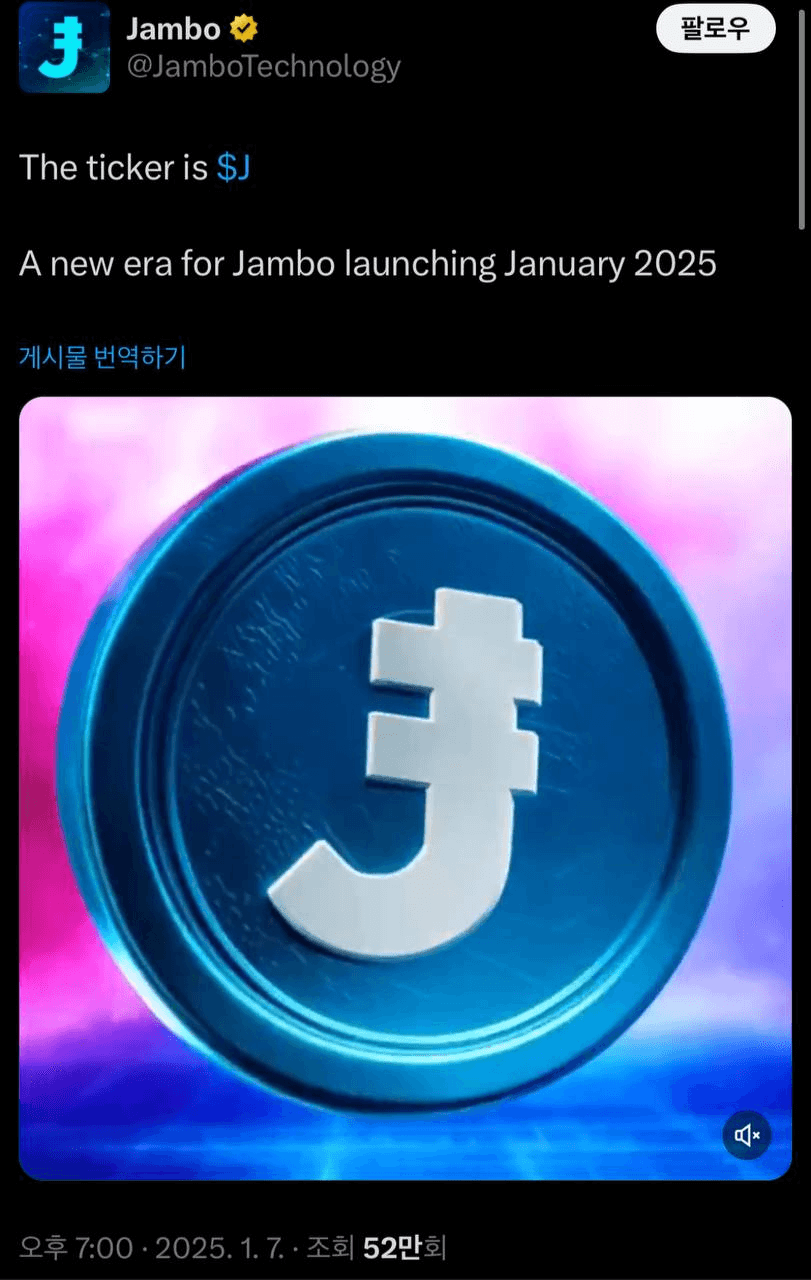Screen dimensions: 811x1280
Task: Open the coin video in the post
Action: point(404,760)
